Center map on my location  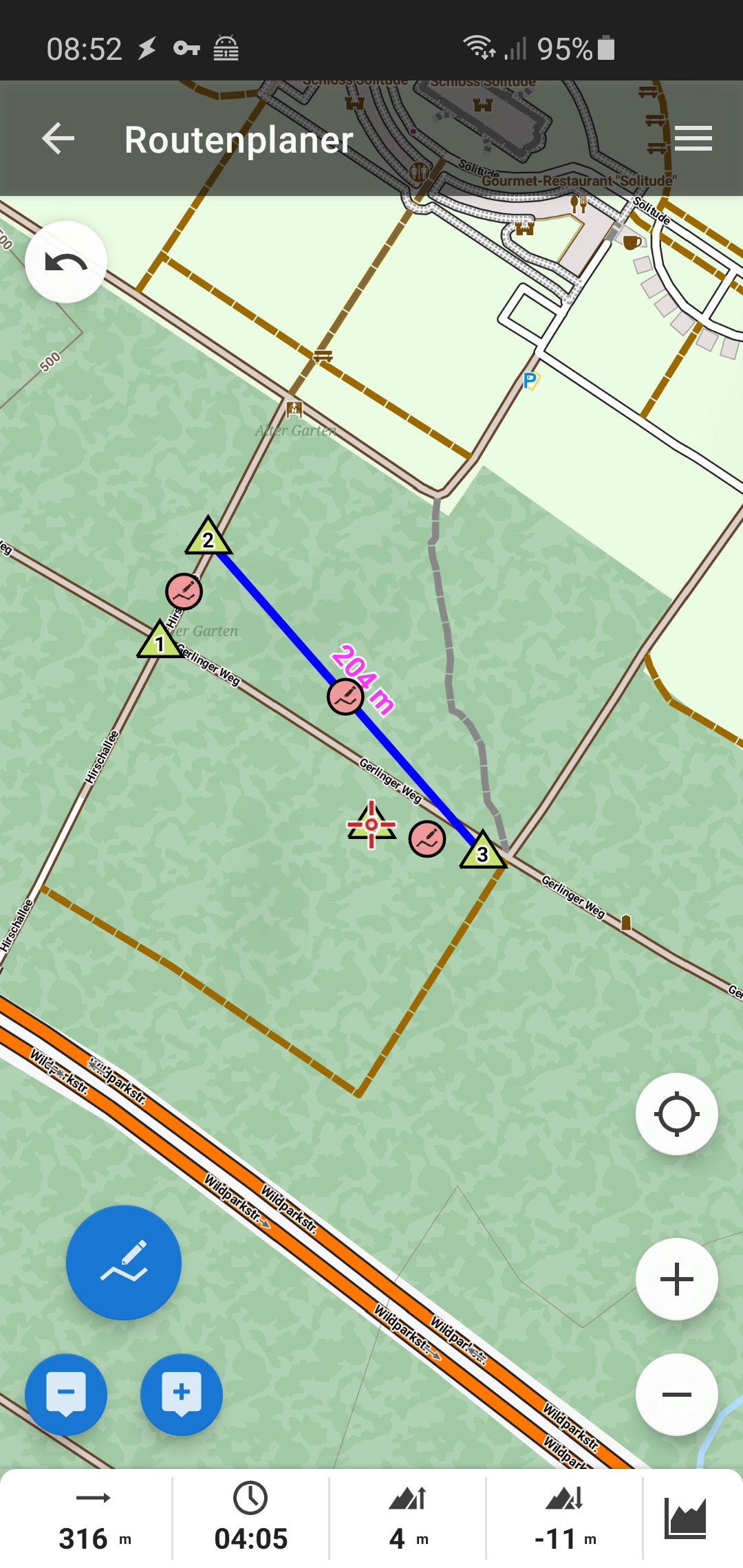[676, 1114]
